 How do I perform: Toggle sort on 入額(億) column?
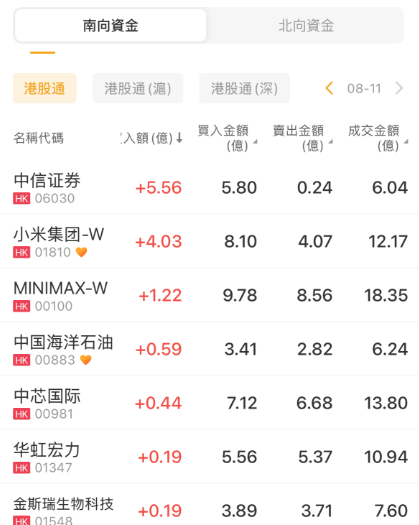pos(151,138)
